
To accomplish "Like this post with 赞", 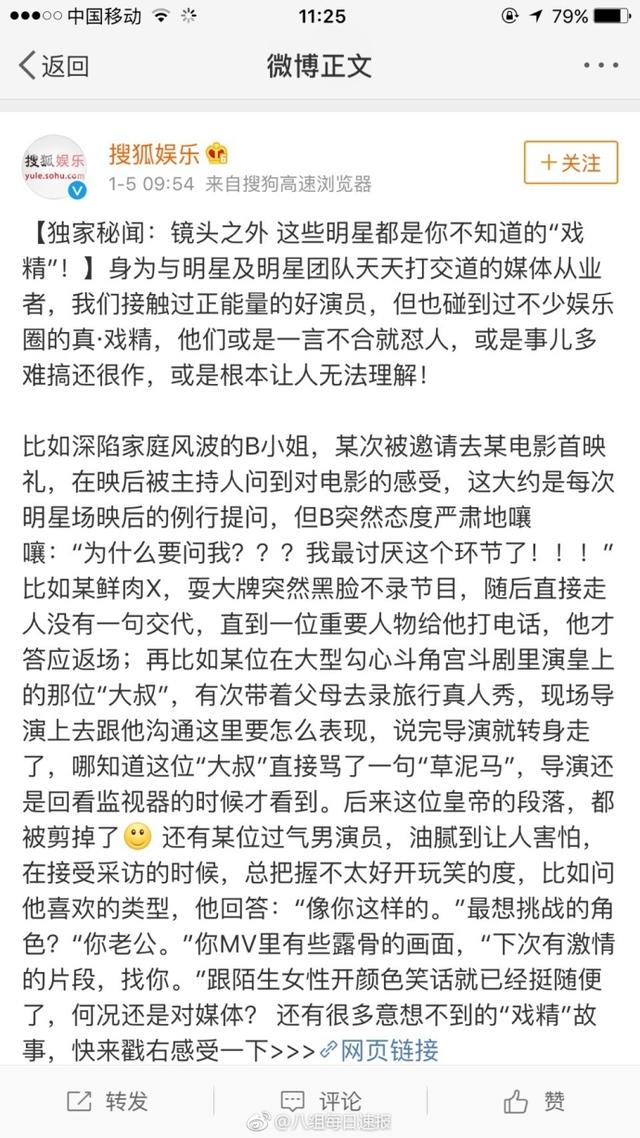I will pos(534,1102).
